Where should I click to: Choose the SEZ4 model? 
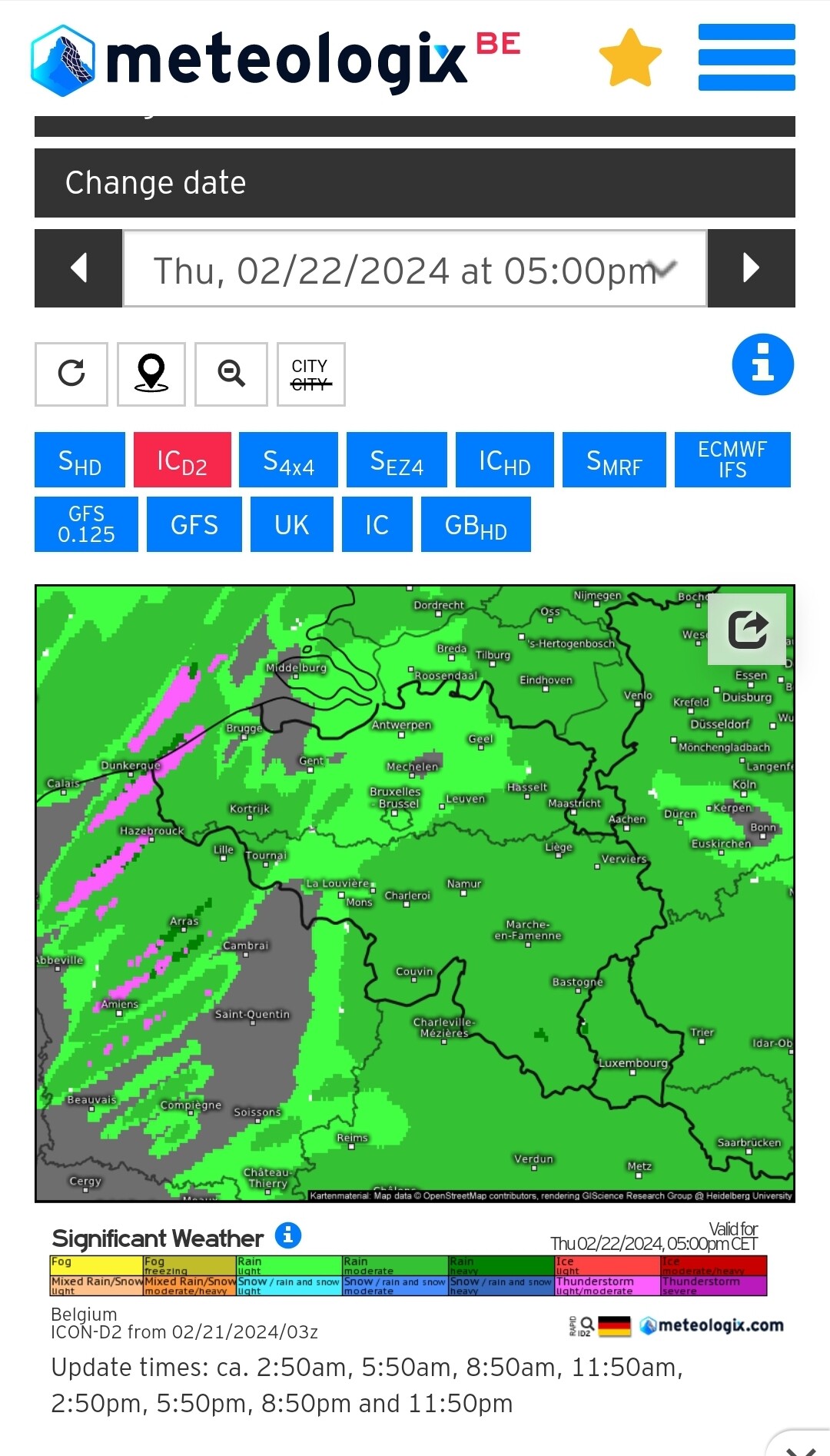click(397, 460)
